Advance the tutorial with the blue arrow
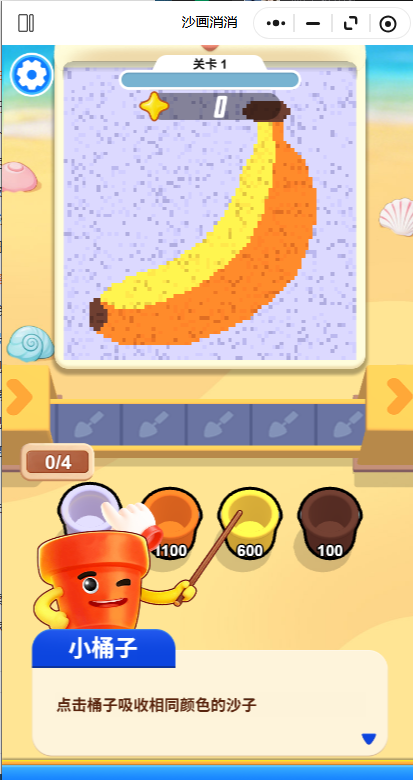Screen dimensions: 413x780 point(369,739)
